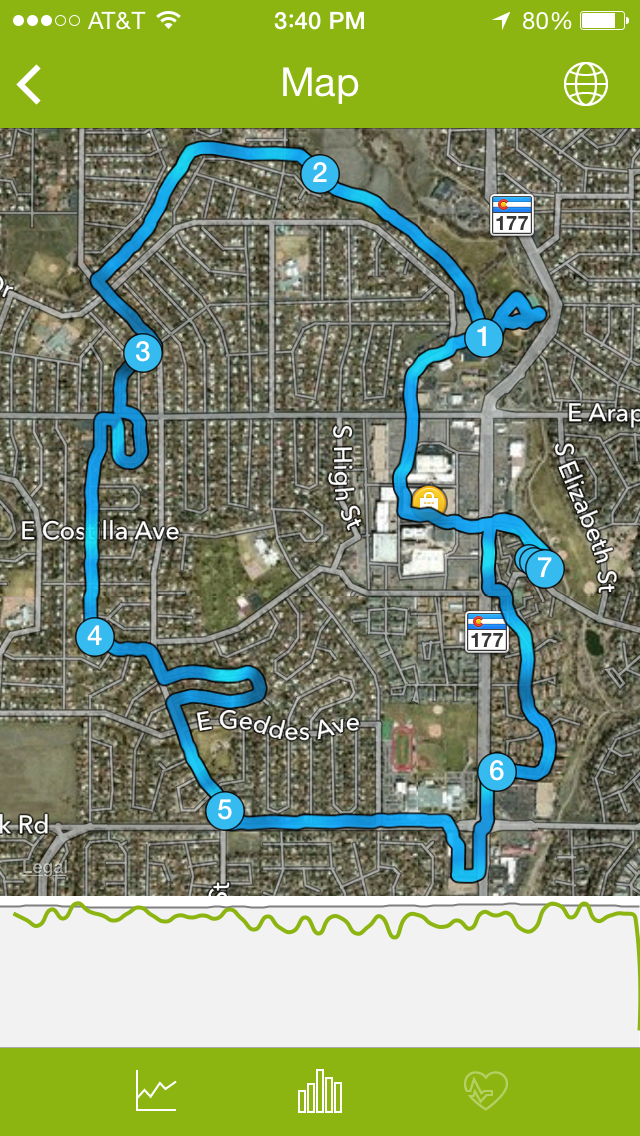
Task: Tap the Legal link on the map
Action: click(44, 867)
